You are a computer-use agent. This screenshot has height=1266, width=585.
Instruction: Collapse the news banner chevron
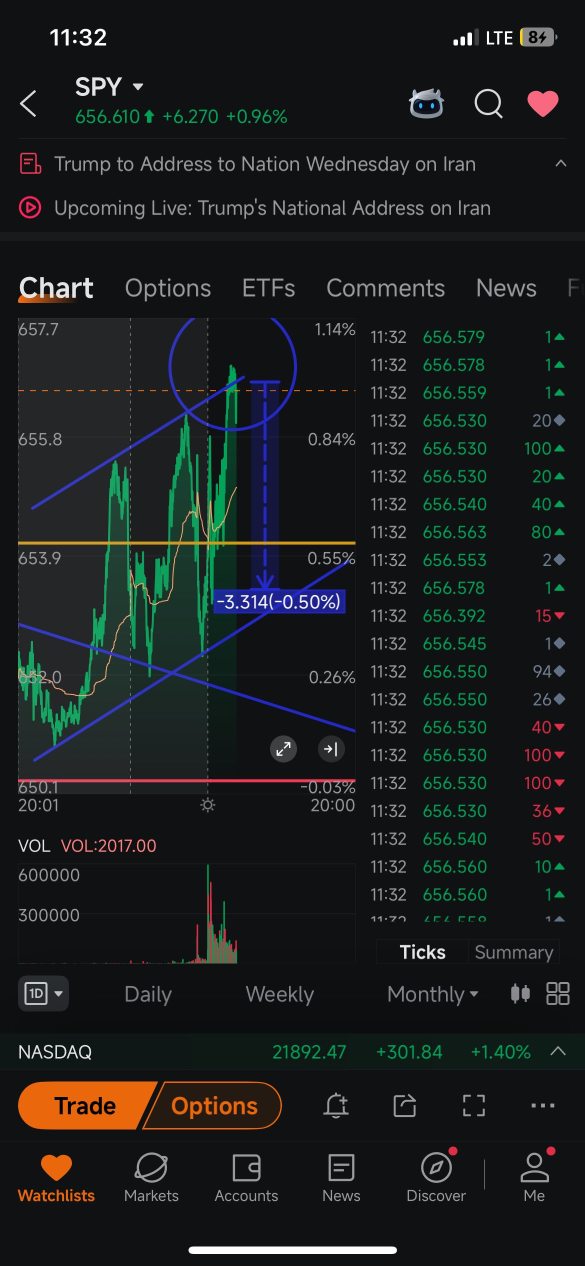pos(561,163)
